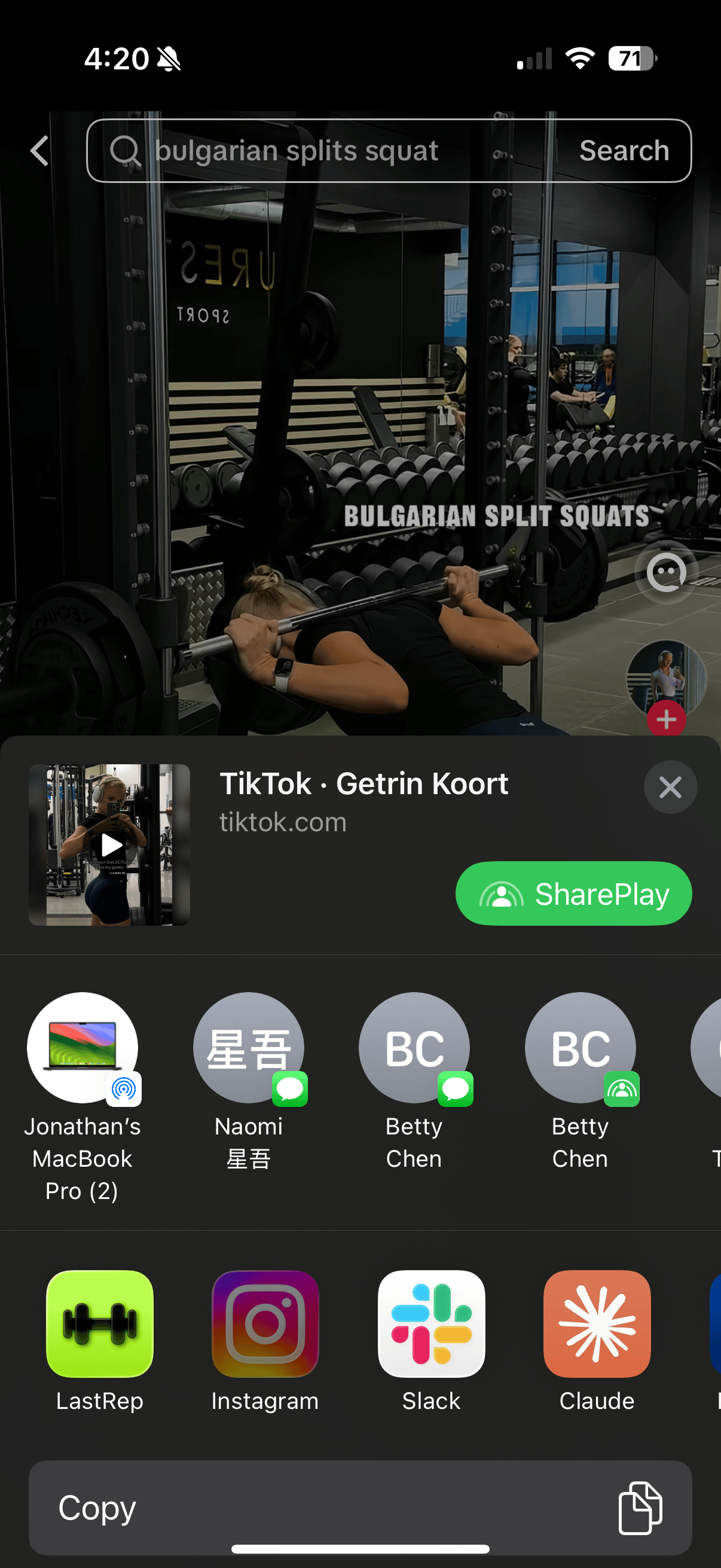Close the share sheet
721x1568 pixels.
click(670, 787)
